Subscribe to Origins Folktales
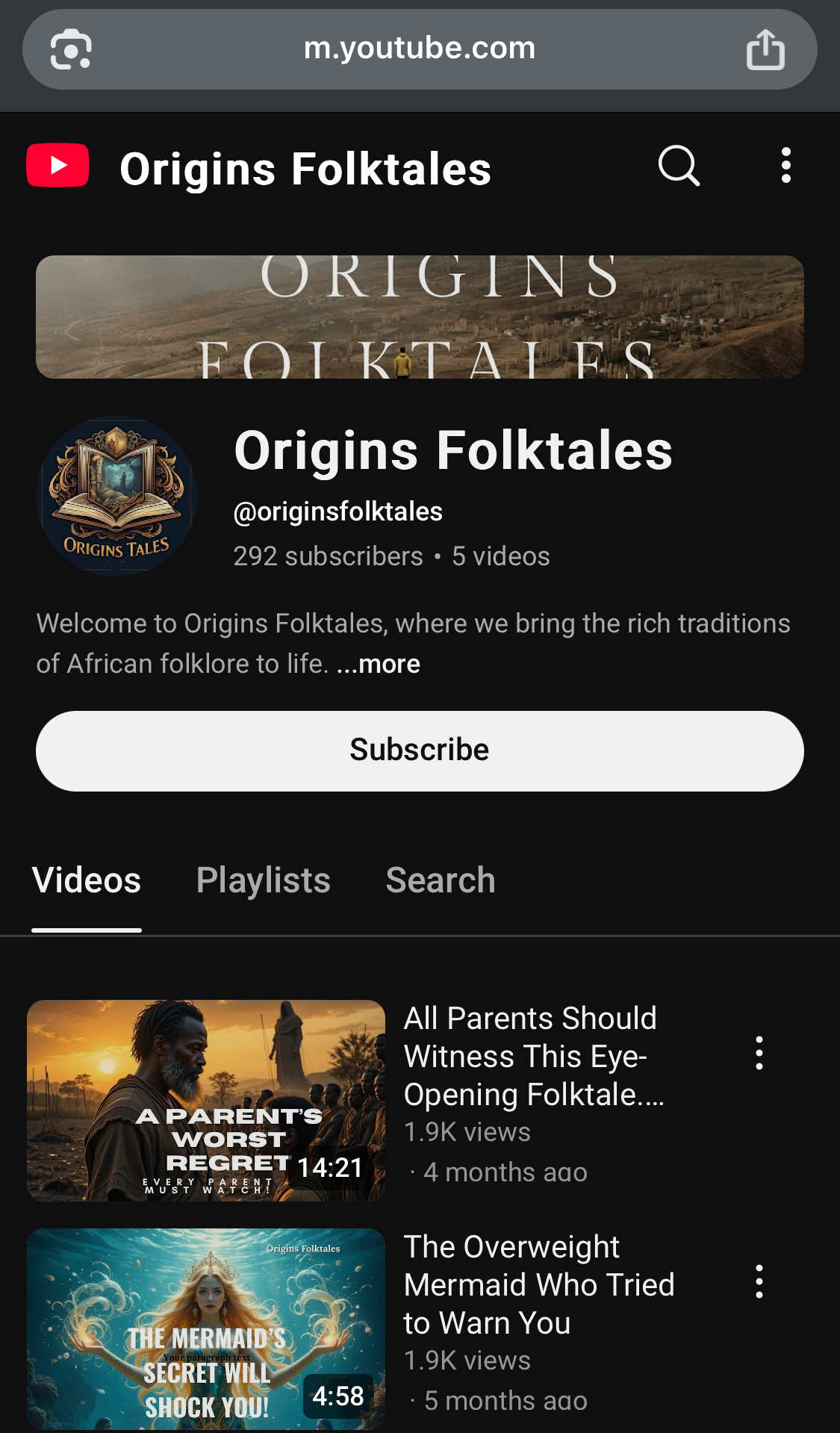The image size is (840, 1433). [420, 750]
